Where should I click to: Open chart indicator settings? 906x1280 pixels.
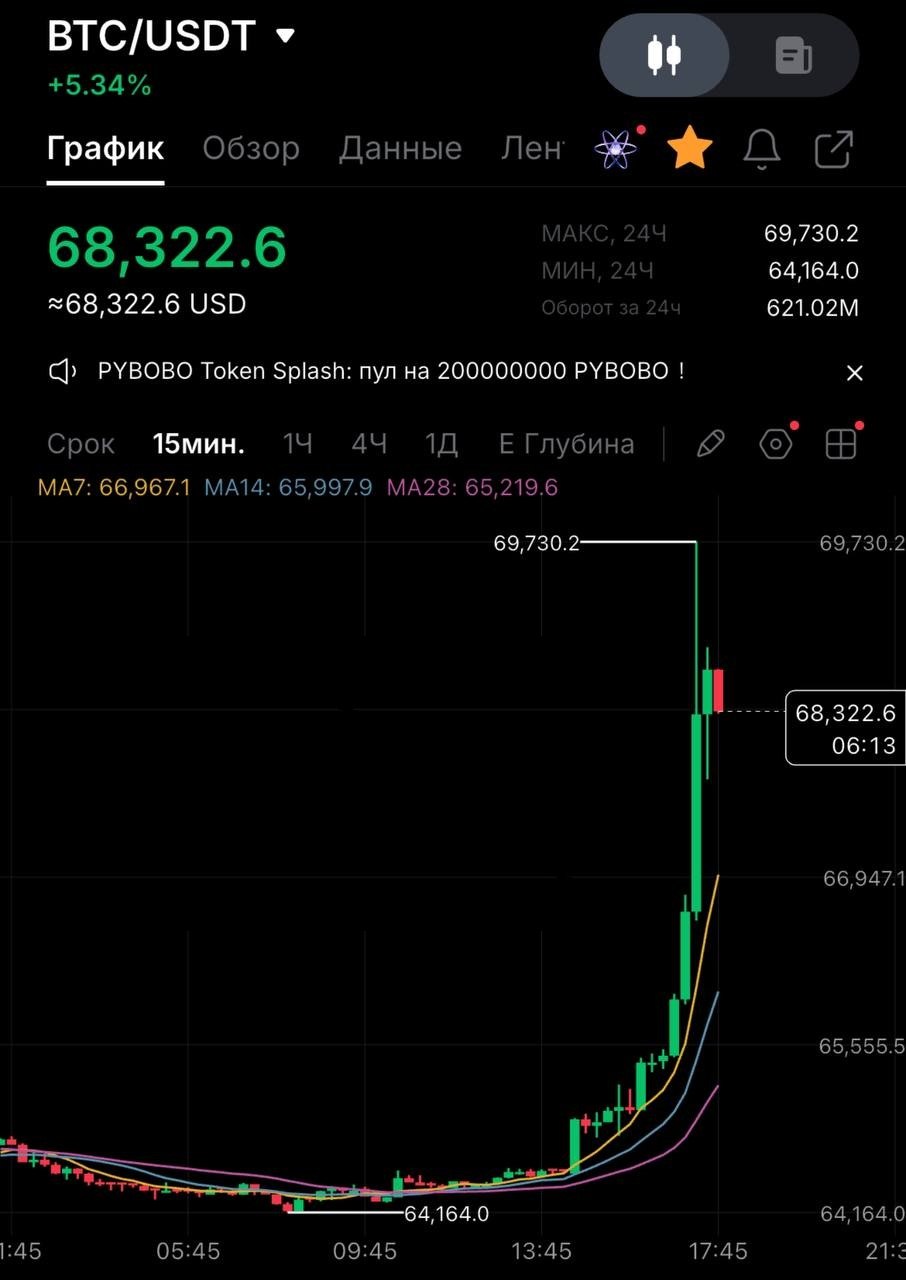(776, 444)
